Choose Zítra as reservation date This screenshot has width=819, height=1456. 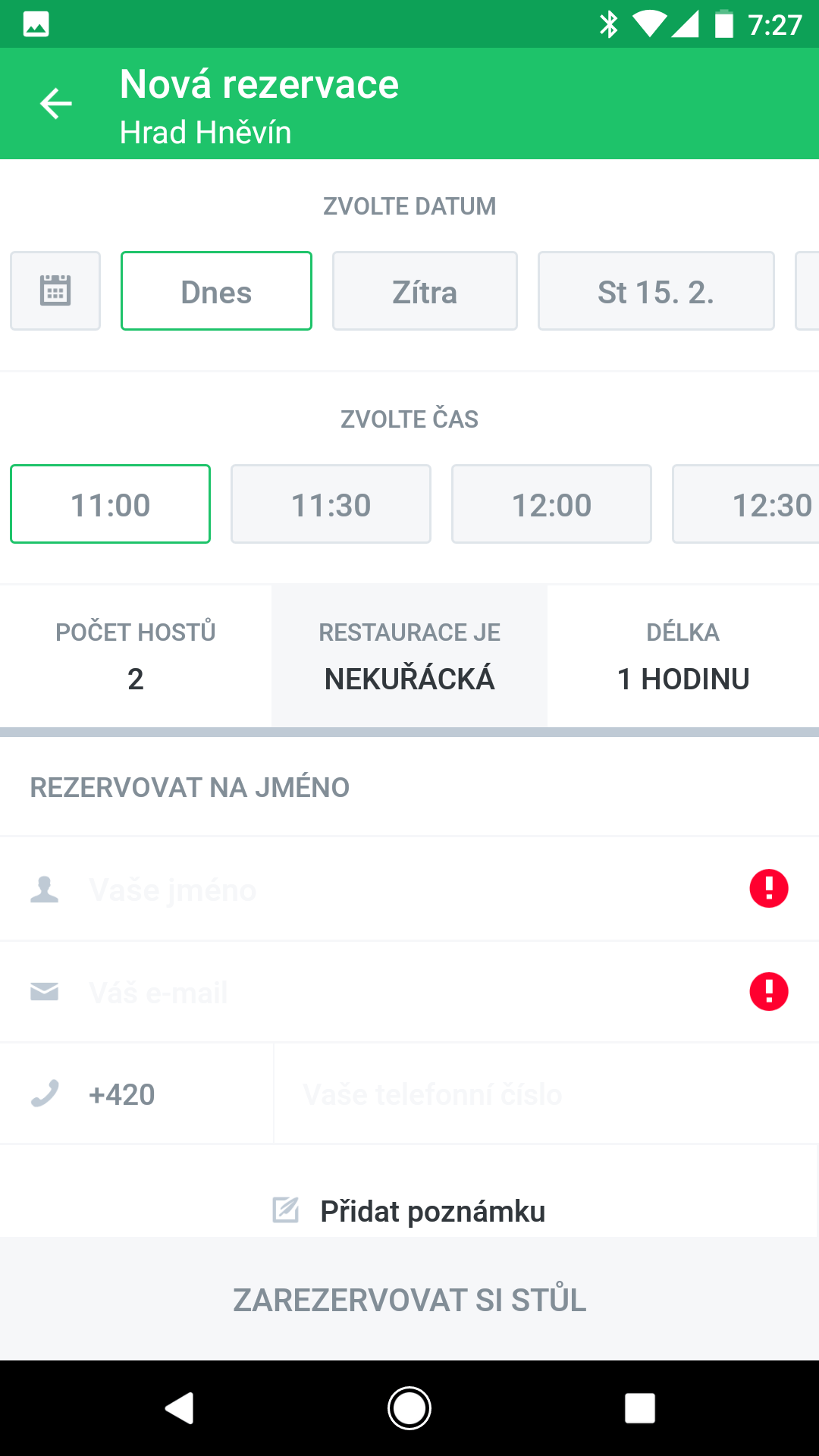click(425, 291)
